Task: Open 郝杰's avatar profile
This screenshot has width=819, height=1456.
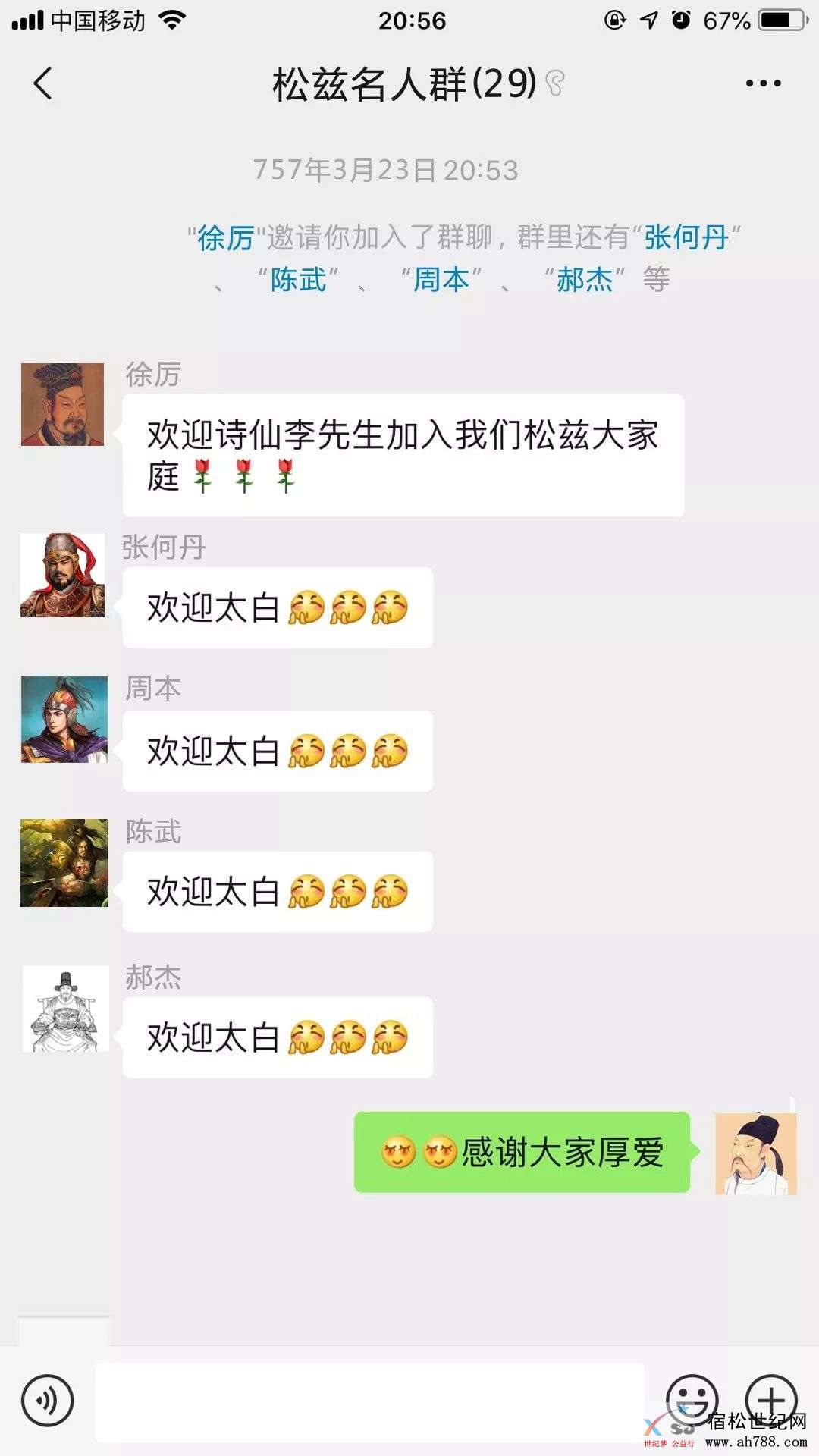Action: 65,1008
